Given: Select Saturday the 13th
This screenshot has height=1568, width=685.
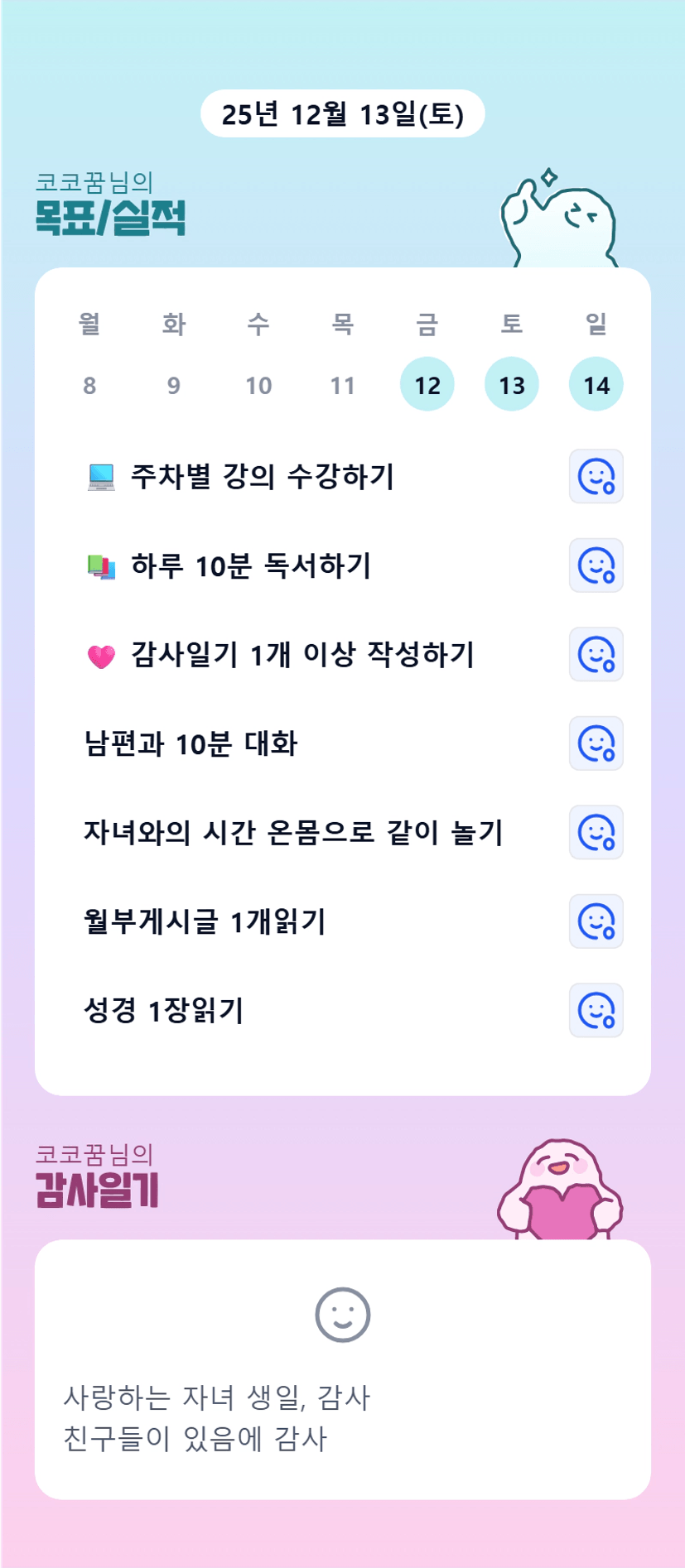Looking at the screenshot, I should pos(512,385).
